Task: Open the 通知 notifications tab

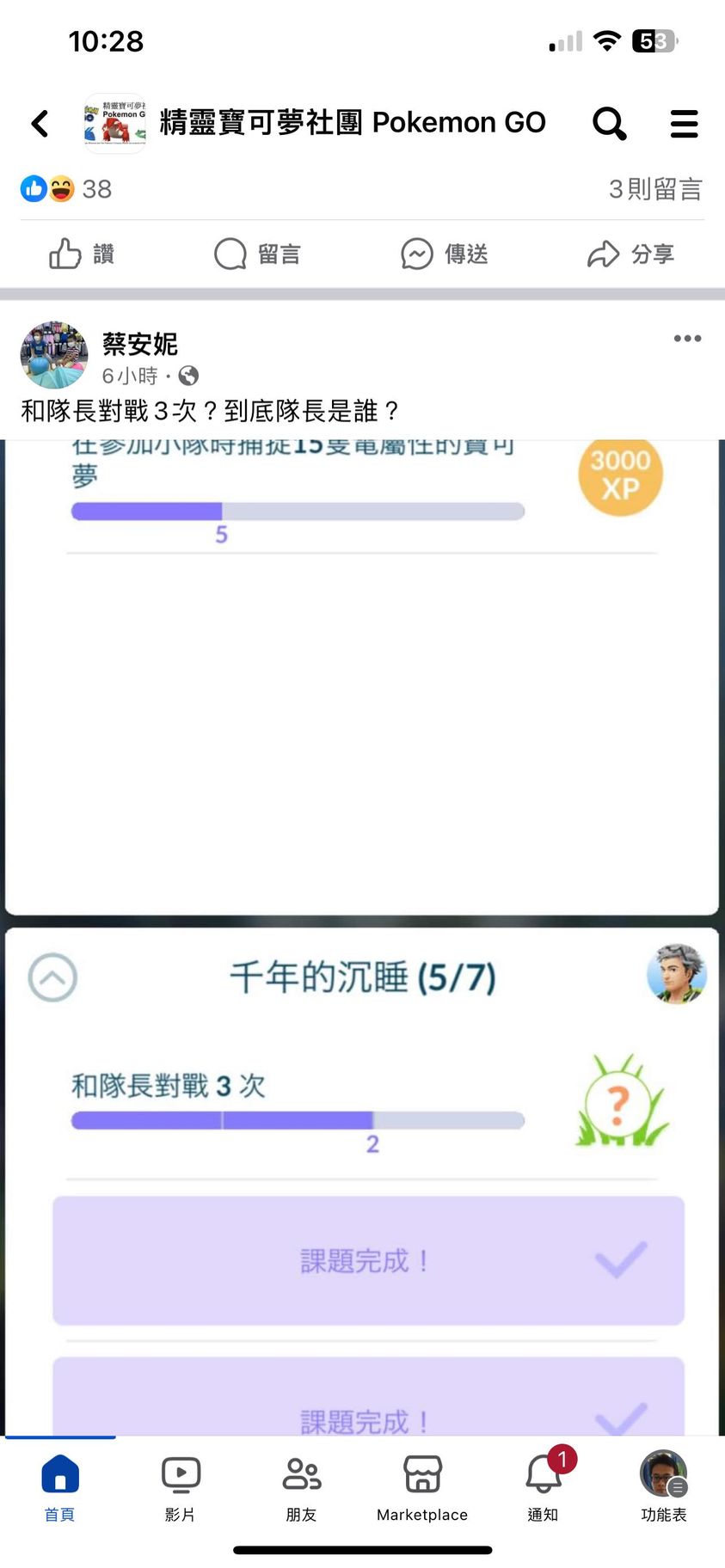Action: point(544,1487)
